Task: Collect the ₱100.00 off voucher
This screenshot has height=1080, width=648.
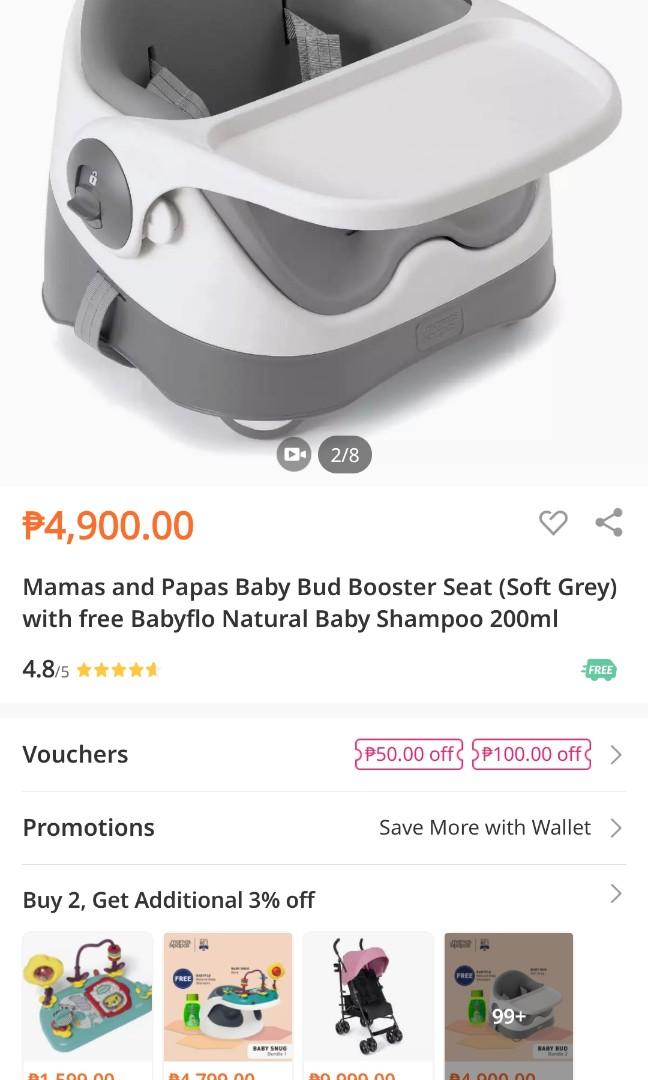Action: click(531, 754)
